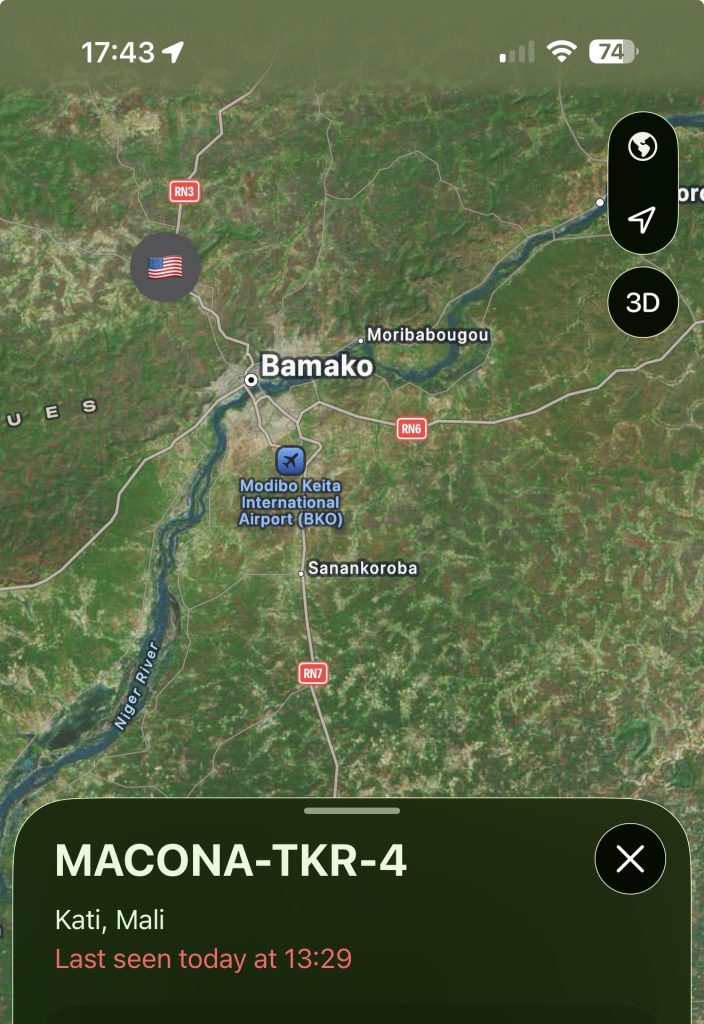Close the MACONA-TKR-4 device card
The width and height of the screenshot is (704, 1024).
630,859
